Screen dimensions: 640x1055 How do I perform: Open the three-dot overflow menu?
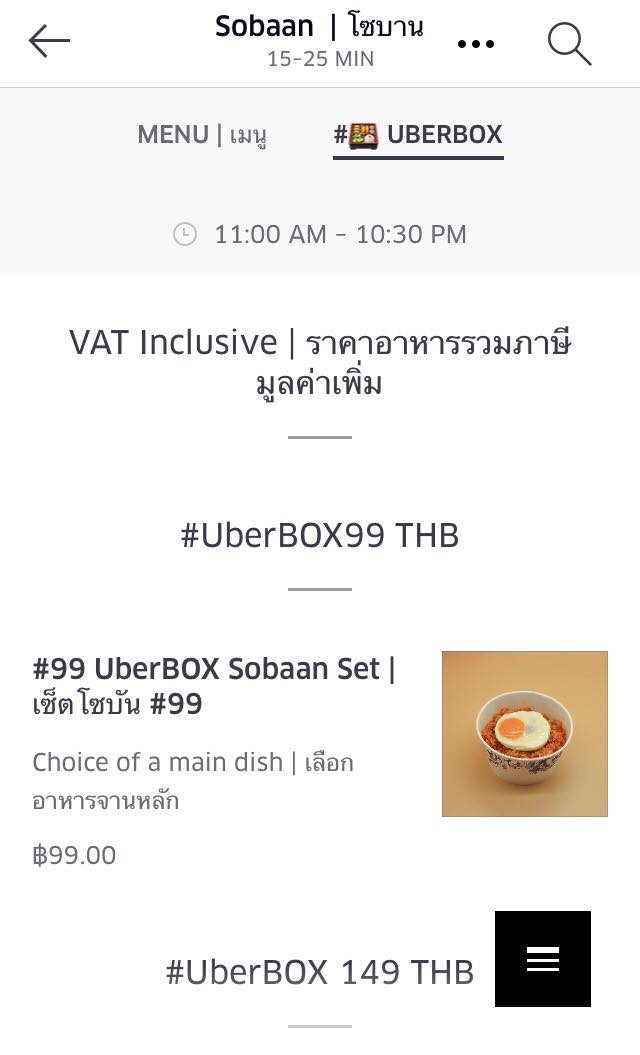[x=475, y=44]
